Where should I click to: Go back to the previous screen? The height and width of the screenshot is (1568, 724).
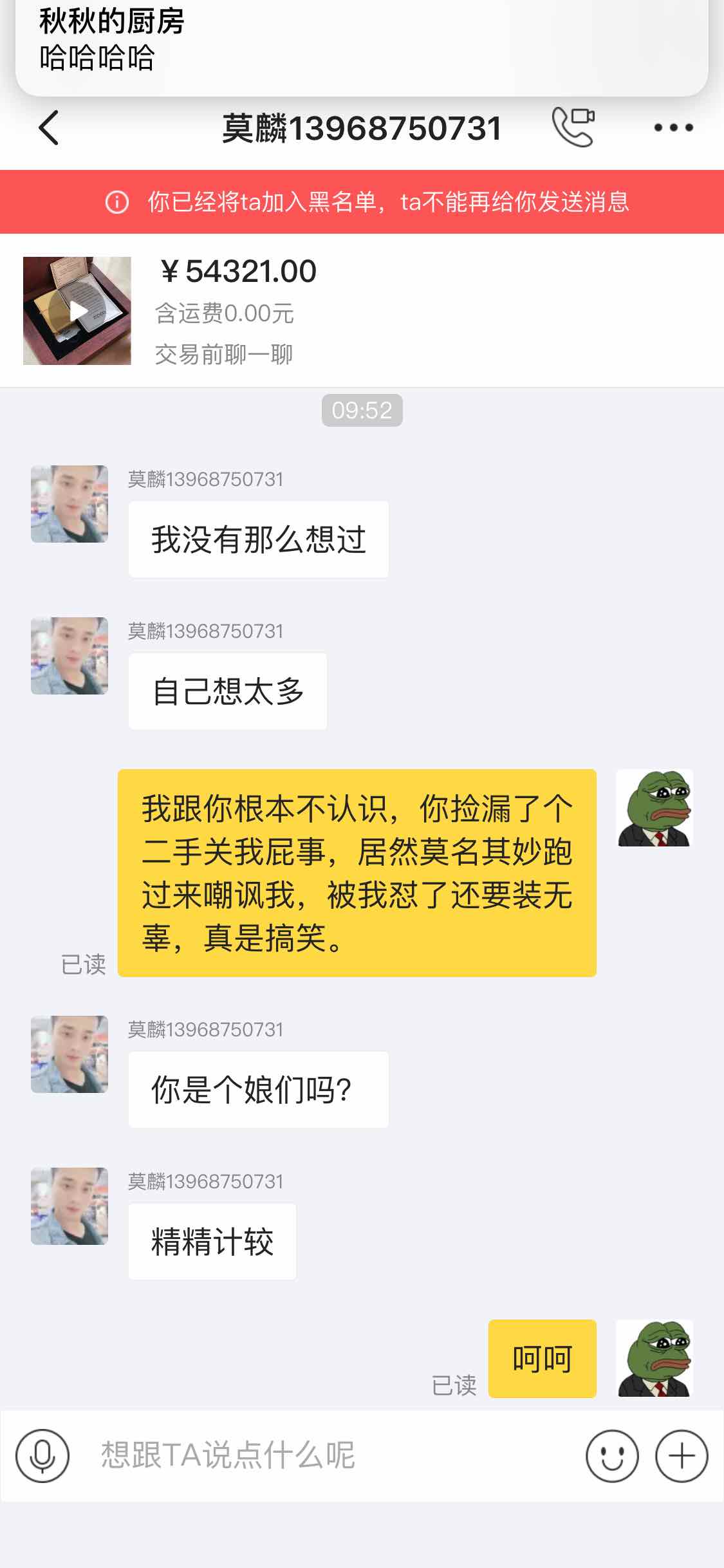[x=49, y=127]
